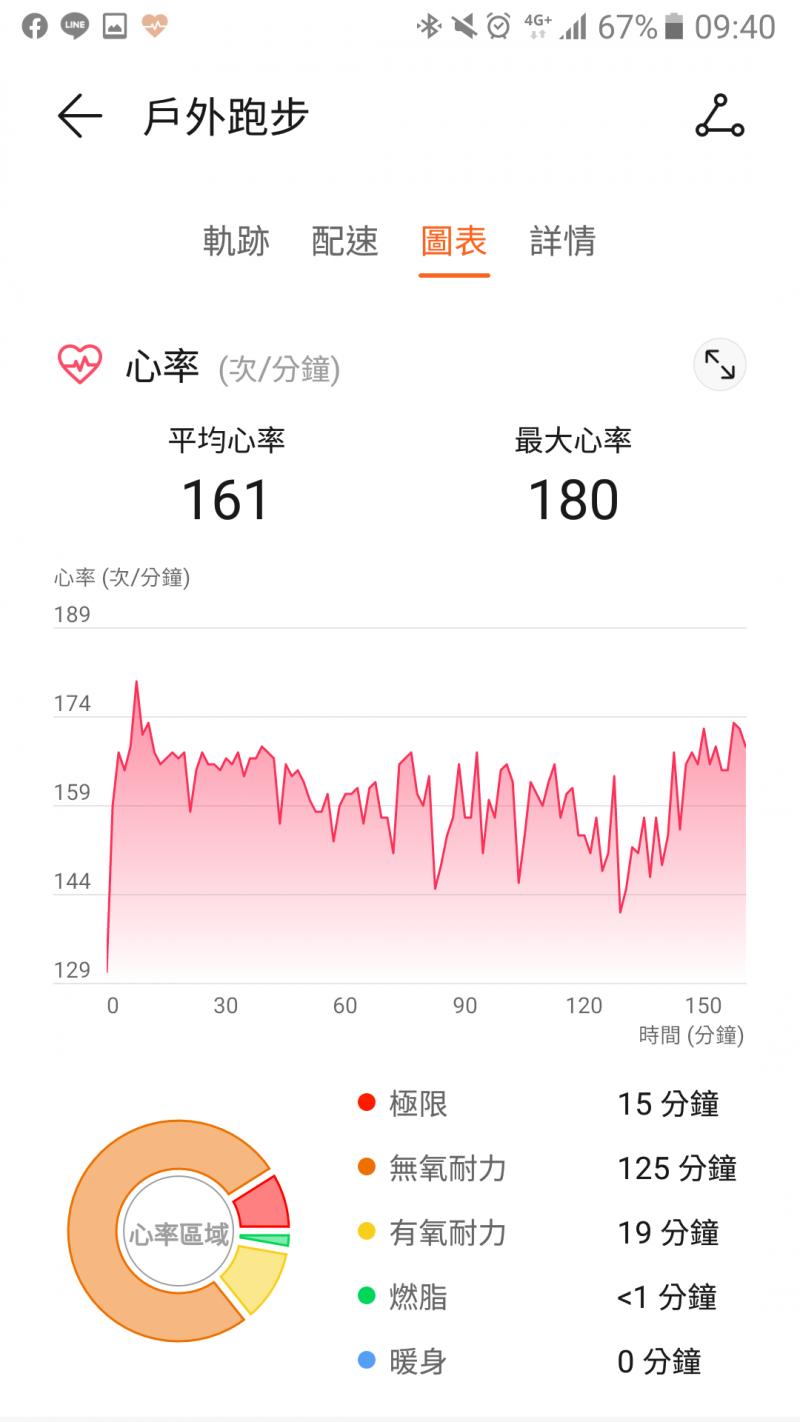The image size is (800, 1422).
Task: Switch to the 配速 tab
Action: pos(345,241)
